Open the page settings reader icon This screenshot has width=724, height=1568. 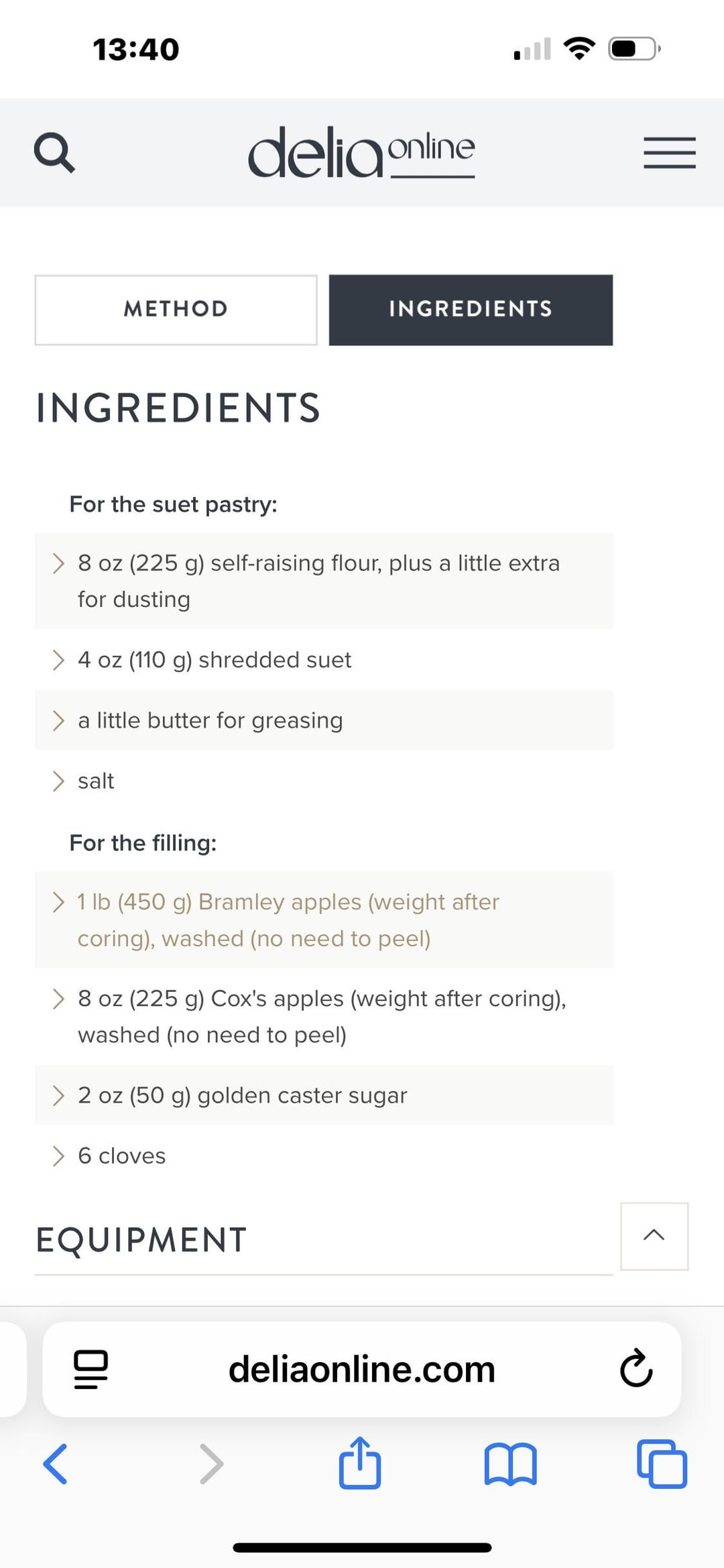90,1369
